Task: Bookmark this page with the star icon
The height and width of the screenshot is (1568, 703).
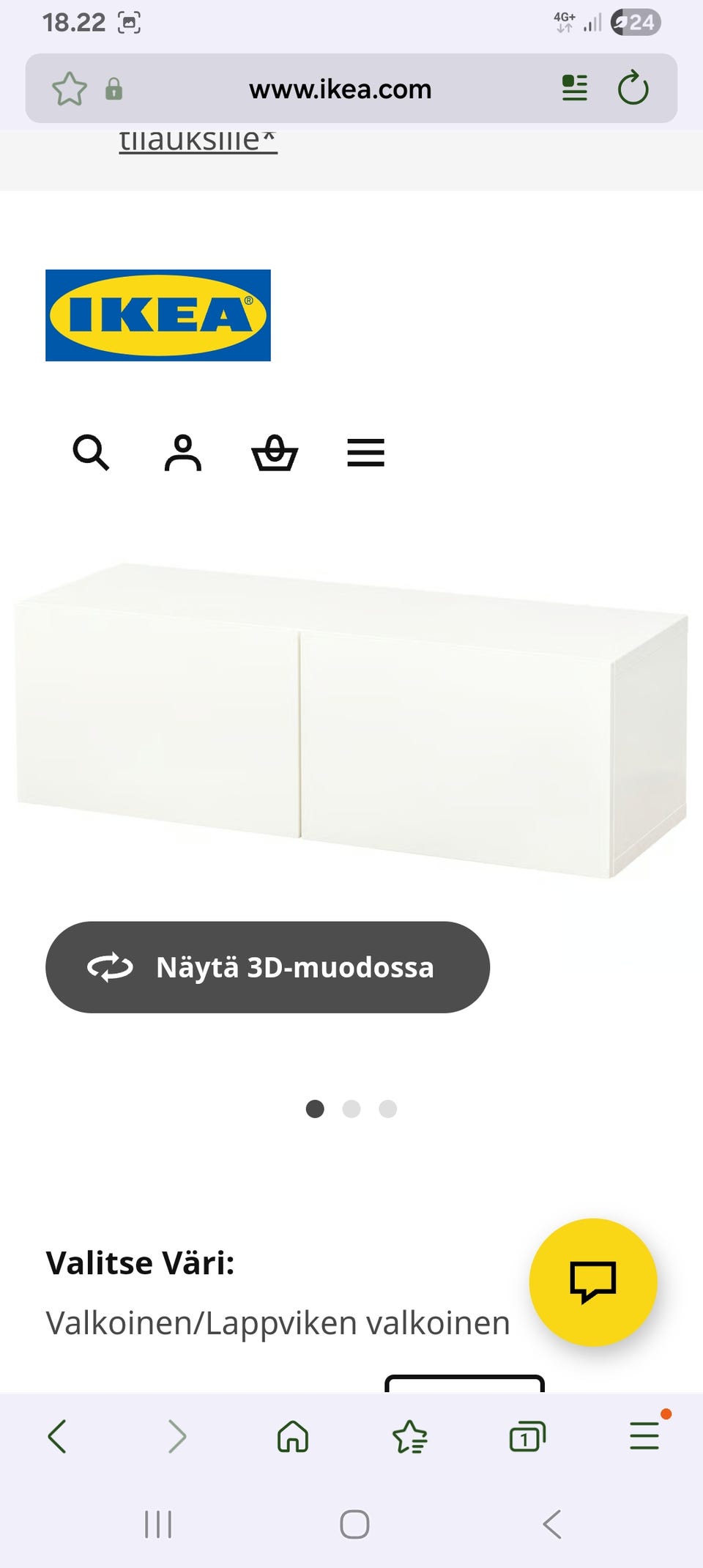Action: pyautogui.click(x=70, y=89)
